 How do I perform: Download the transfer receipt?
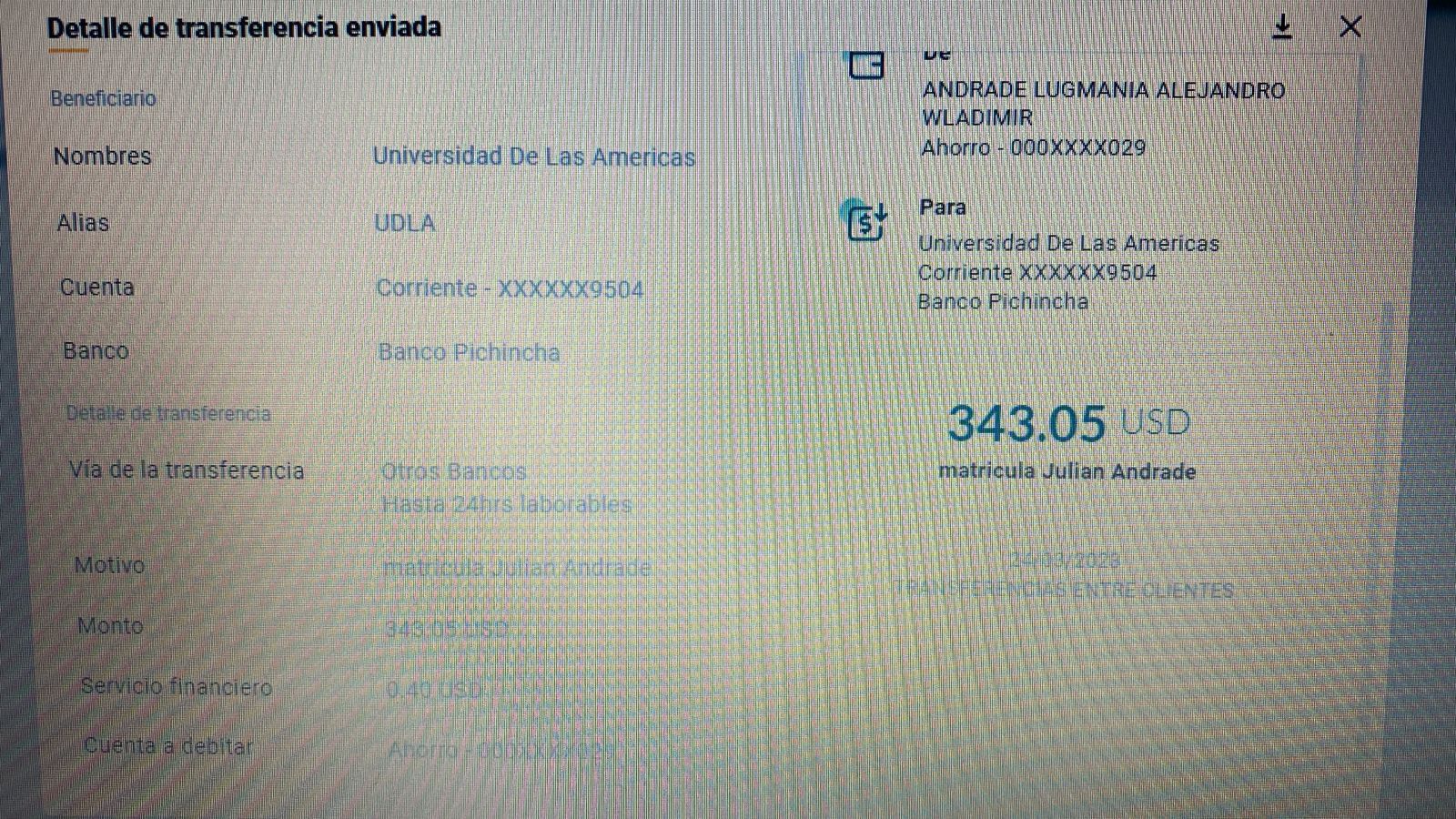1282,27
